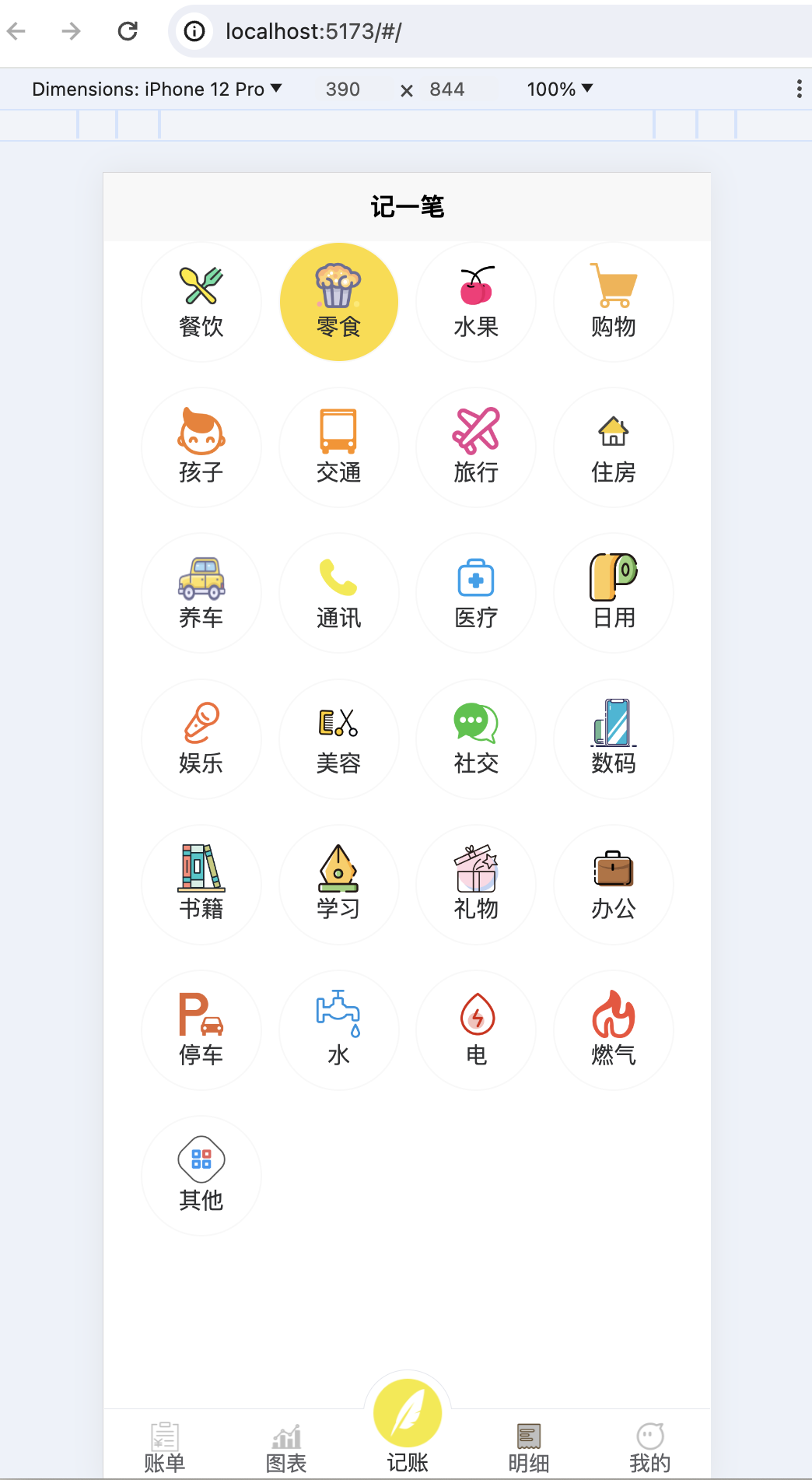
Task: Choose the 水果 category
Action: pyautogui.click(x=476, y=302)
